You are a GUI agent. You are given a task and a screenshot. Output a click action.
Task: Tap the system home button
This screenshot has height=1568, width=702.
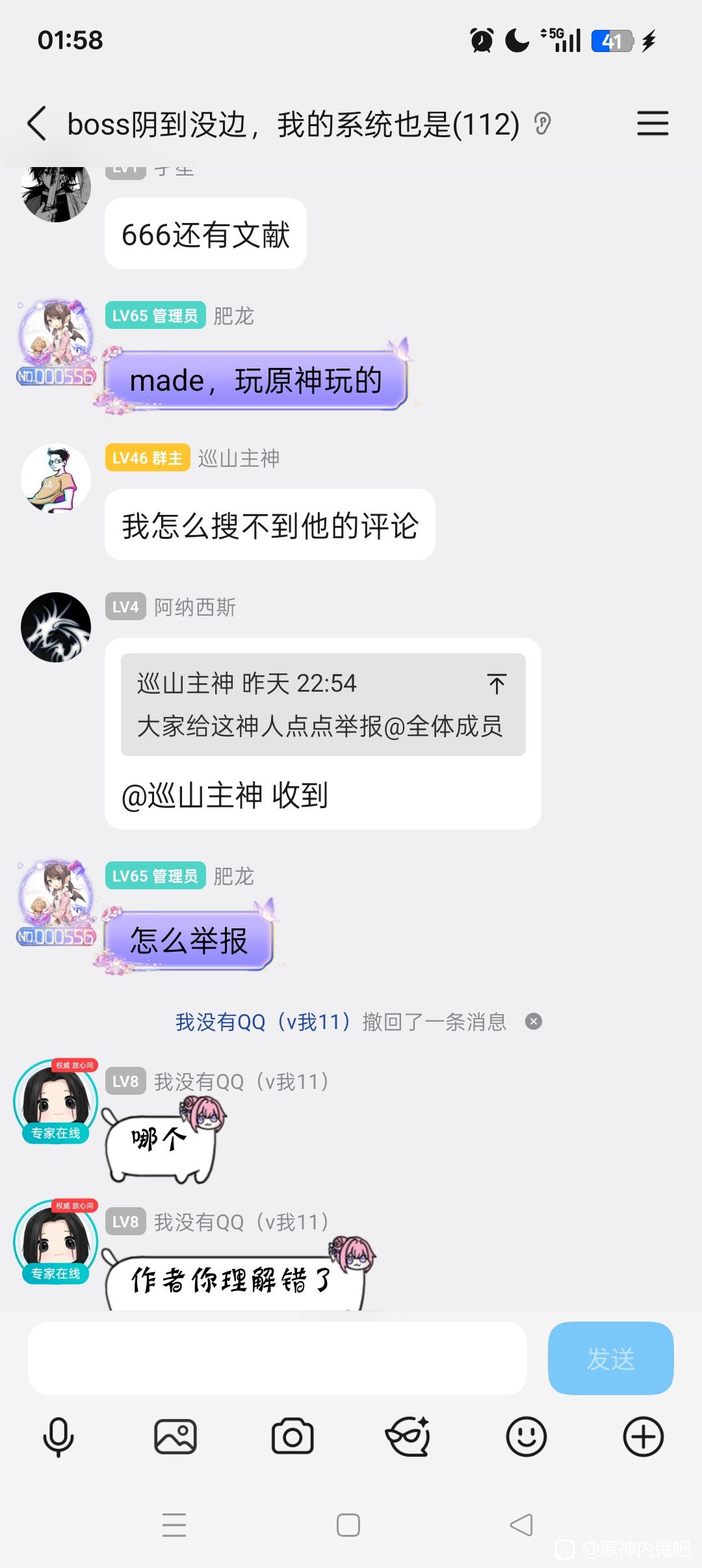tap(348, 1525)
